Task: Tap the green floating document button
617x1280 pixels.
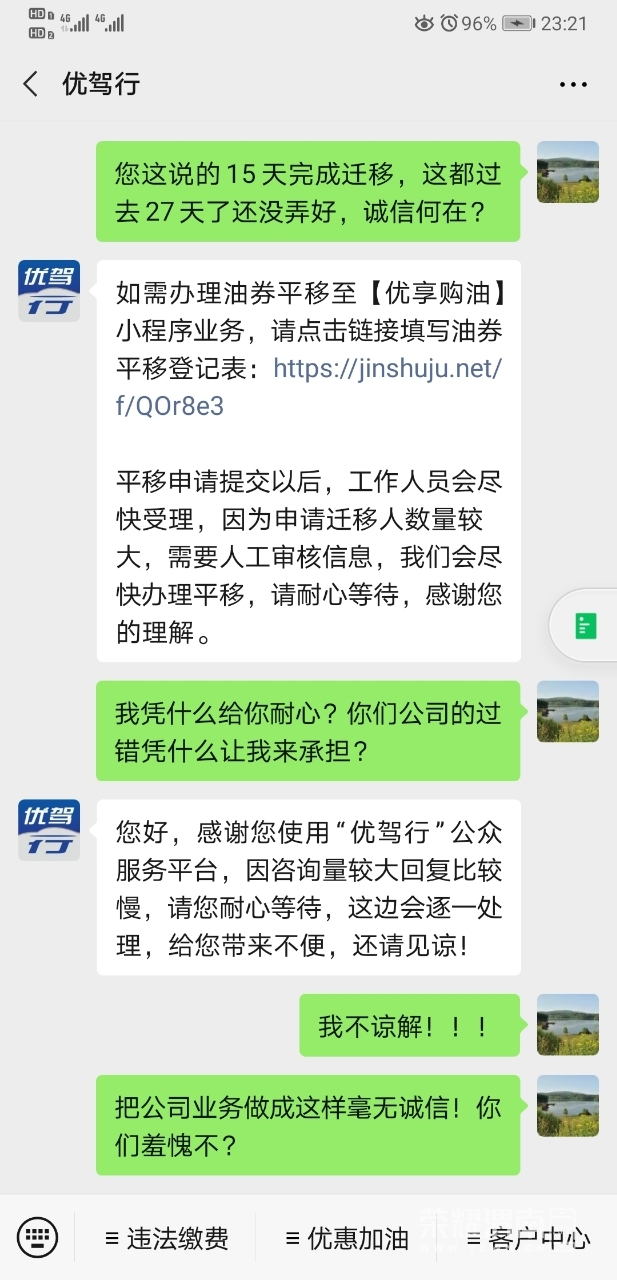Action: (585, 626)
